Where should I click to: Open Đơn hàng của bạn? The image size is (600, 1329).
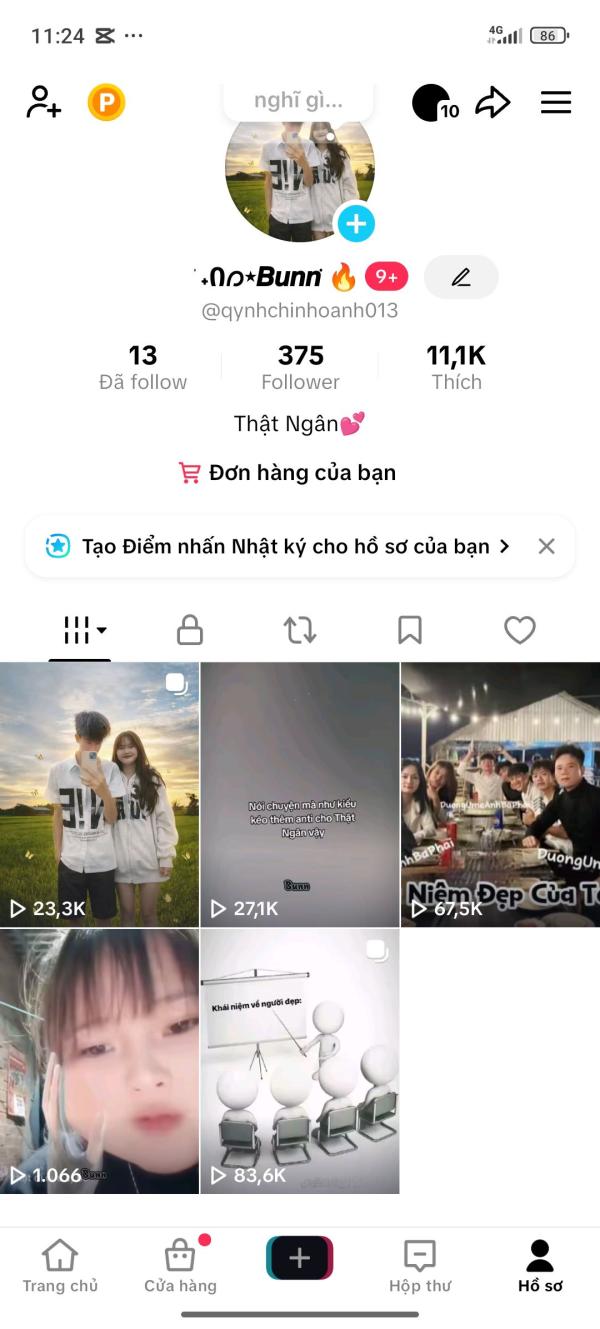pos(288,473)
